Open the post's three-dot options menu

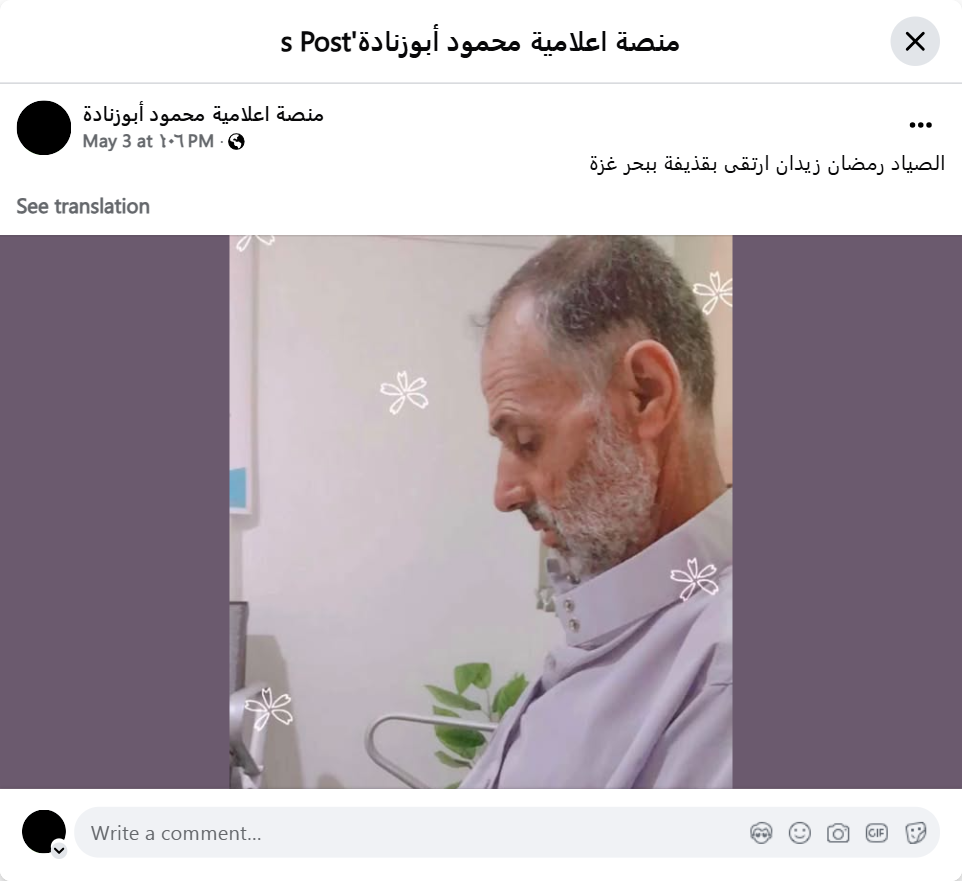point(920,125)
